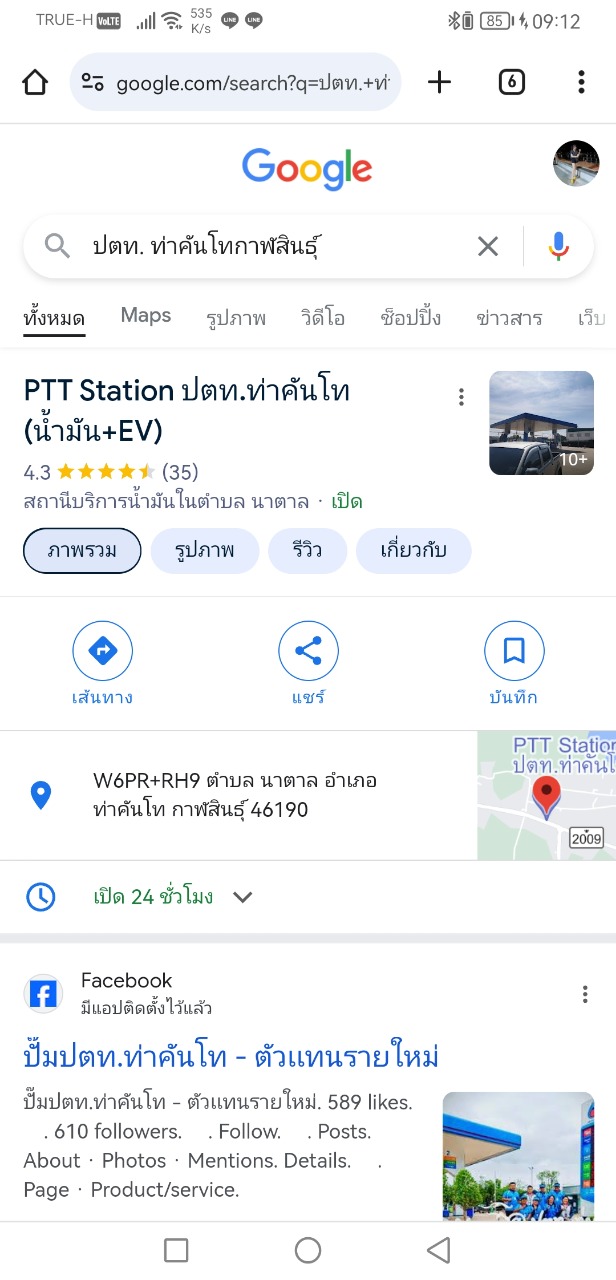Get directions with the เส้นทาง button
The image size is (616, 1280).
tap(102, 663)
